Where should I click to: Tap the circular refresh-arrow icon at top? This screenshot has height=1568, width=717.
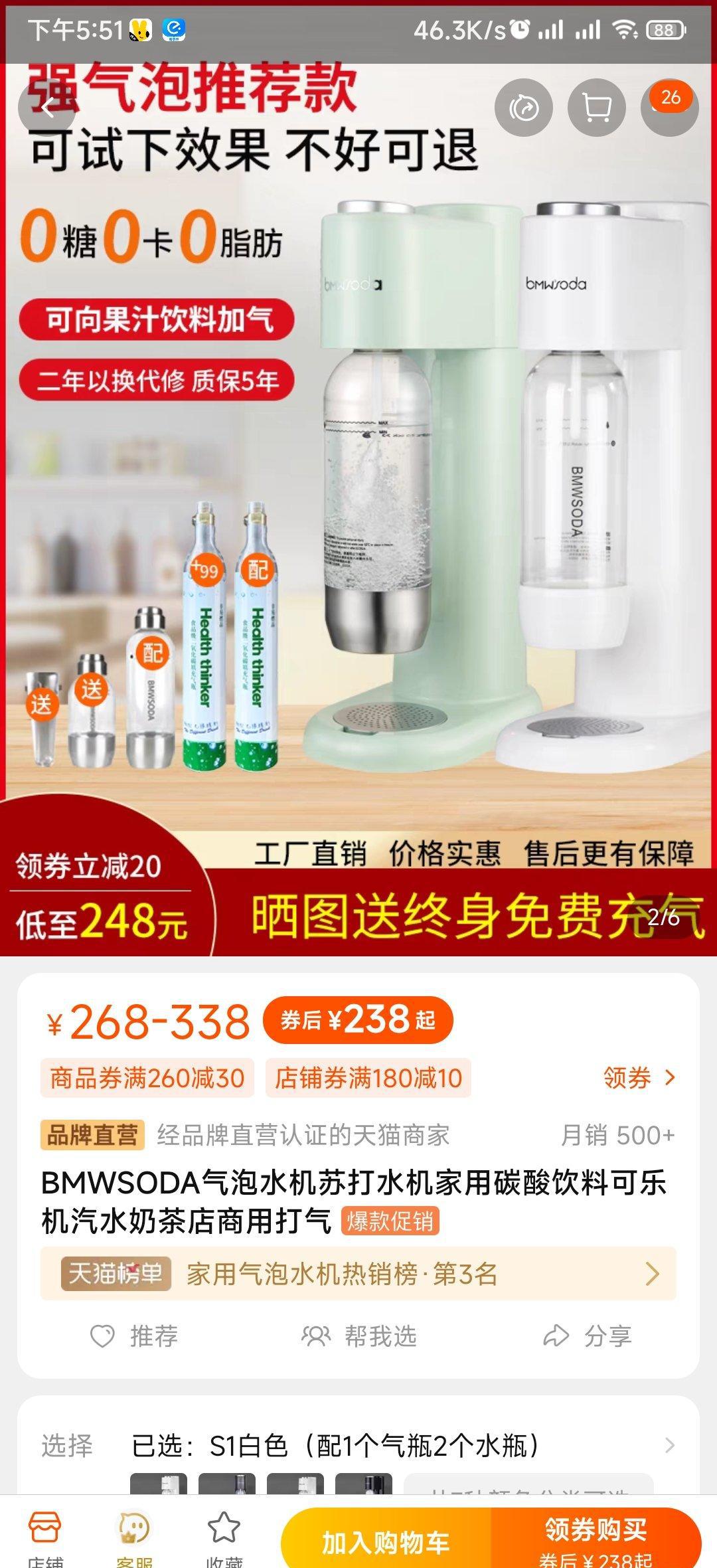524,108
